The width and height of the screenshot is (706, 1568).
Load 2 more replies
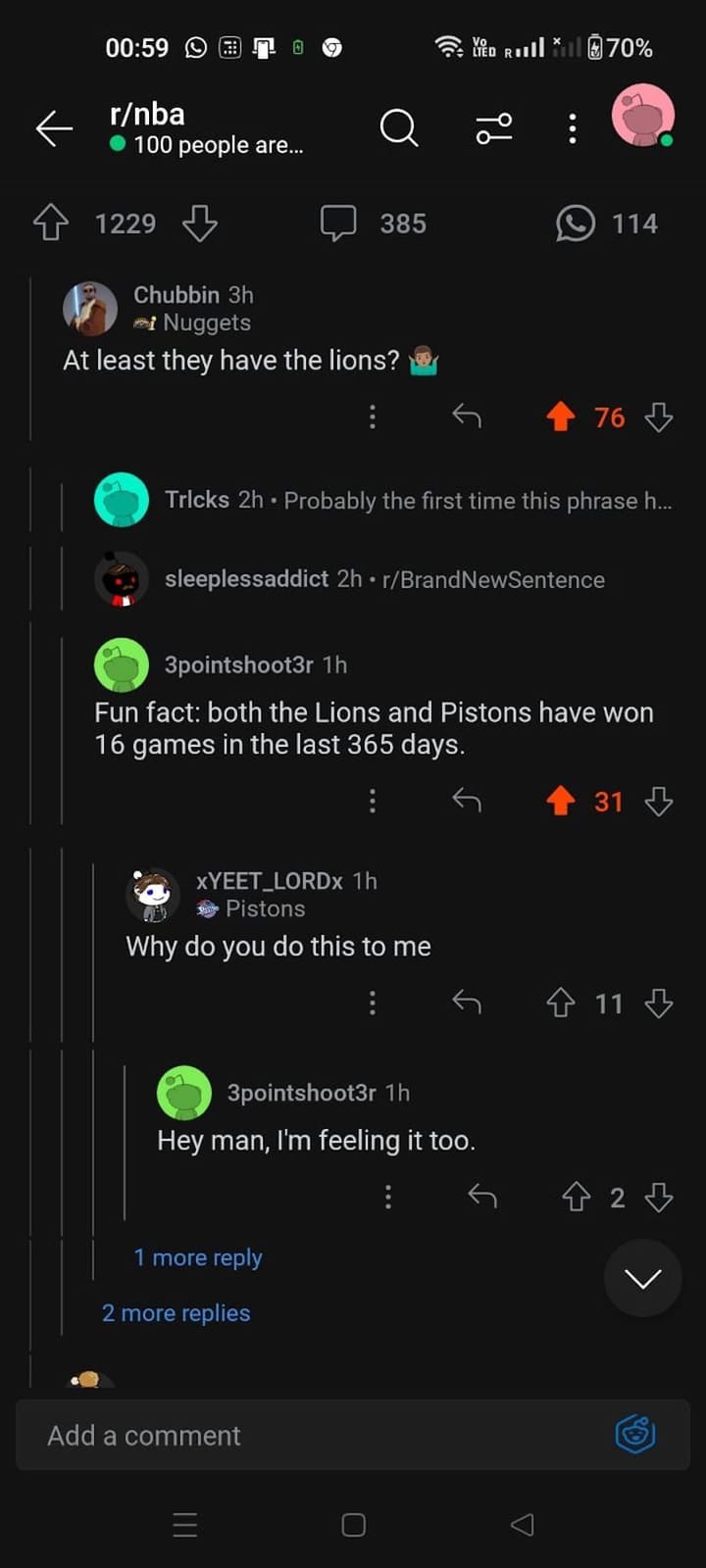(x=176, y=1313)
